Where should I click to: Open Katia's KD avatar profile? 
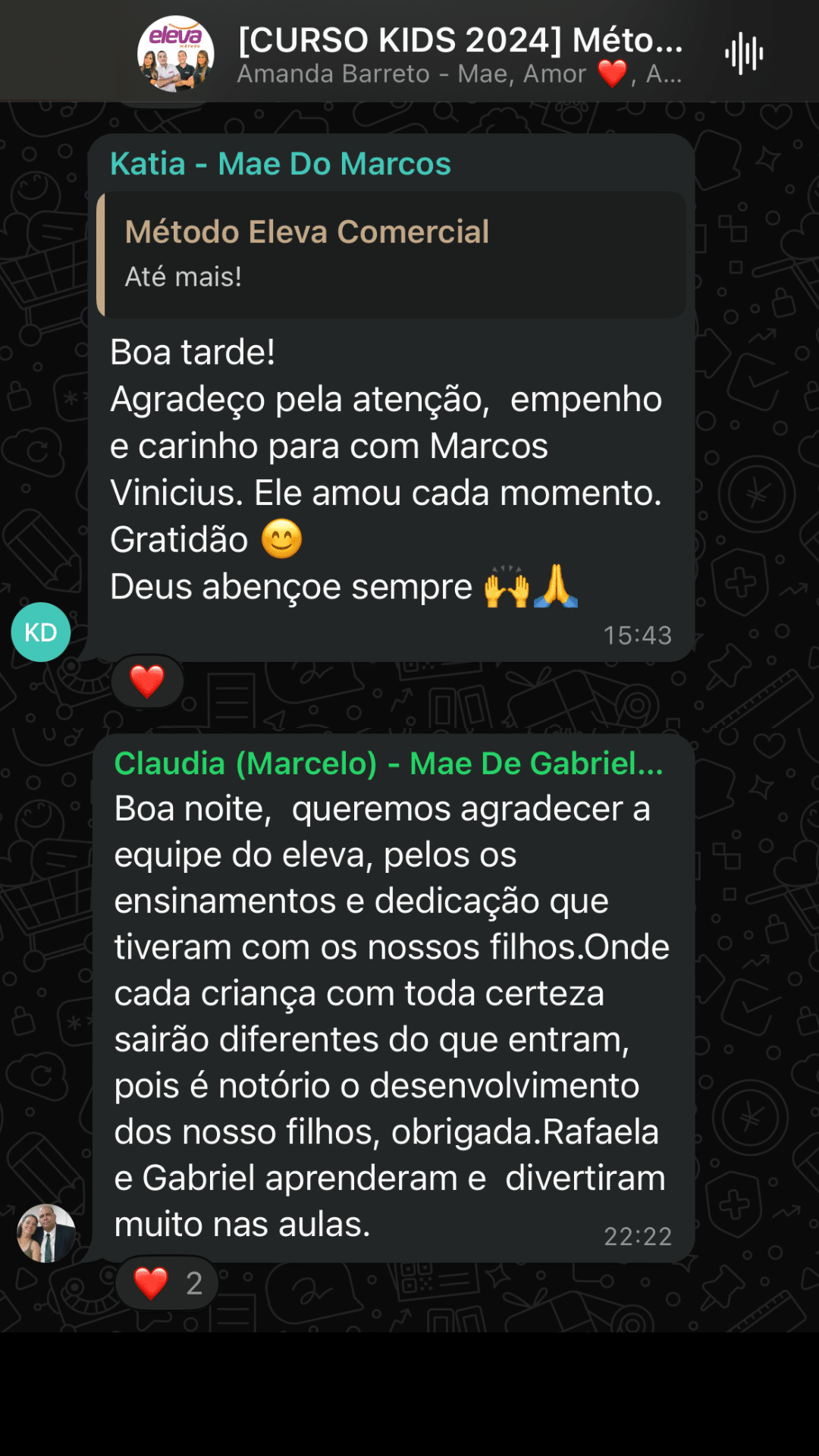coord(41,632)
